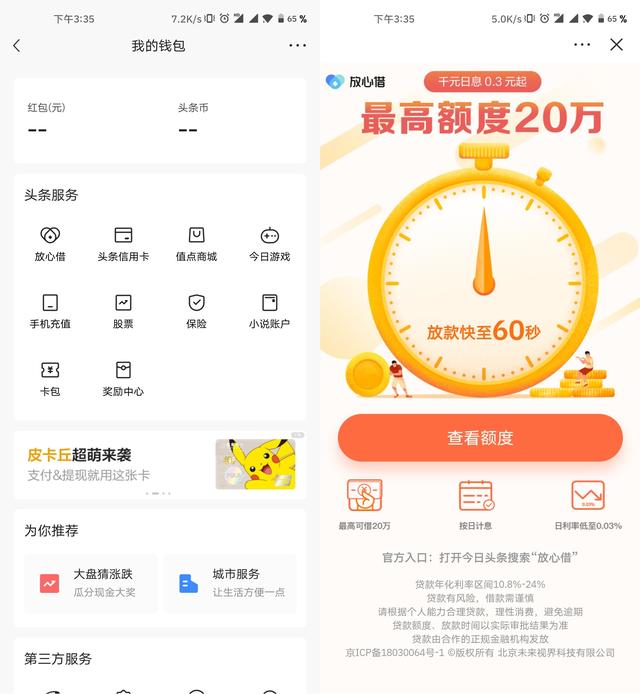Go to 值点商城
640x694 pixels.
197,243
